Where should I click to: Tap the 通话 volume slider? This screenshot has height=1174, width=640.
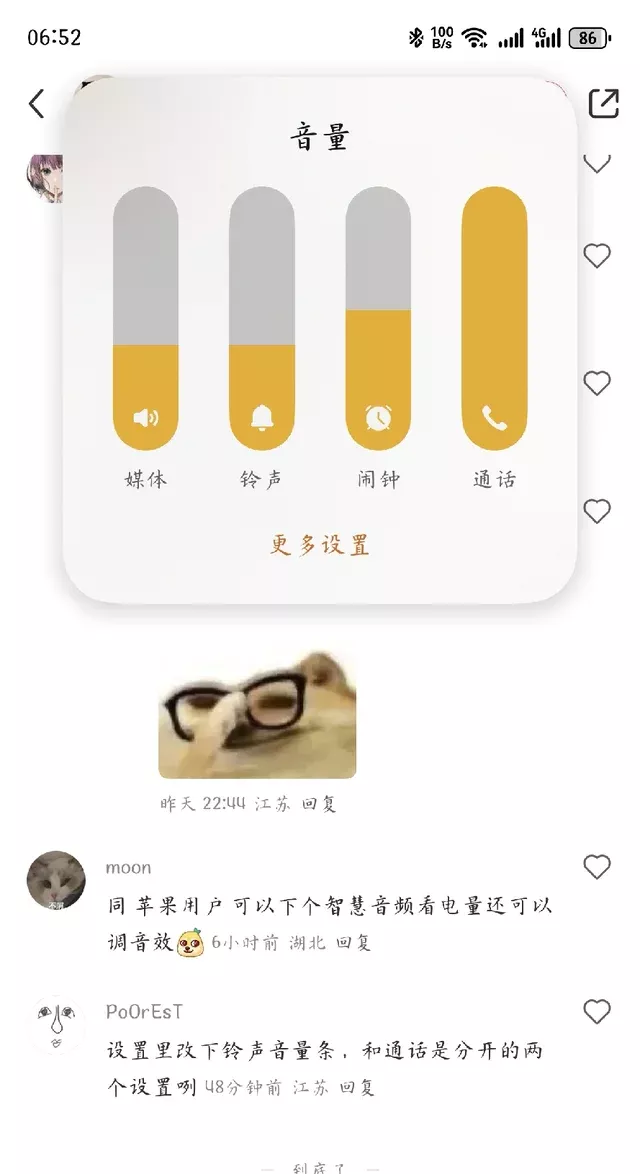[x=494, y=318]
